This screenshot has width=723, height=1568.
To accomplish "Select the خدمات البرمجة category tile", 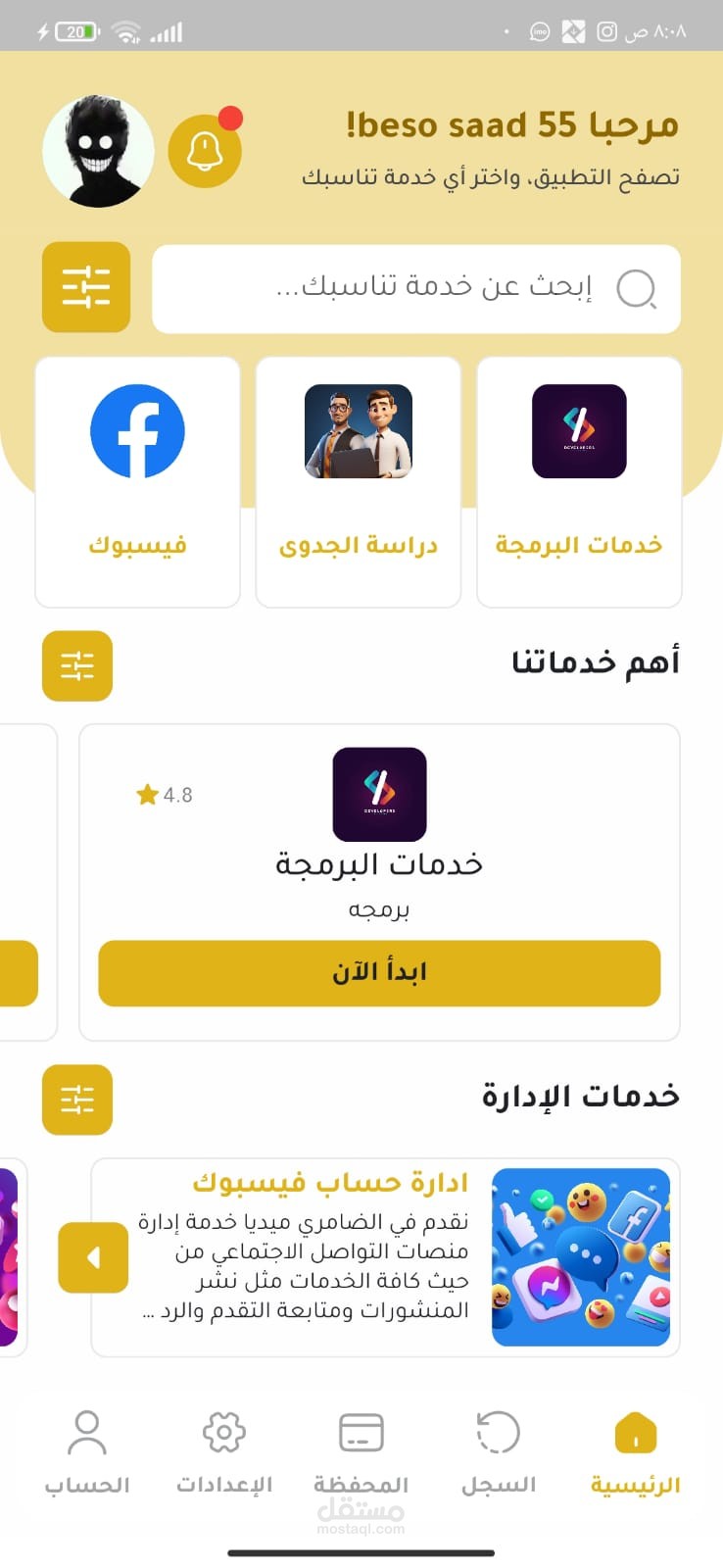I will (579, 481).
